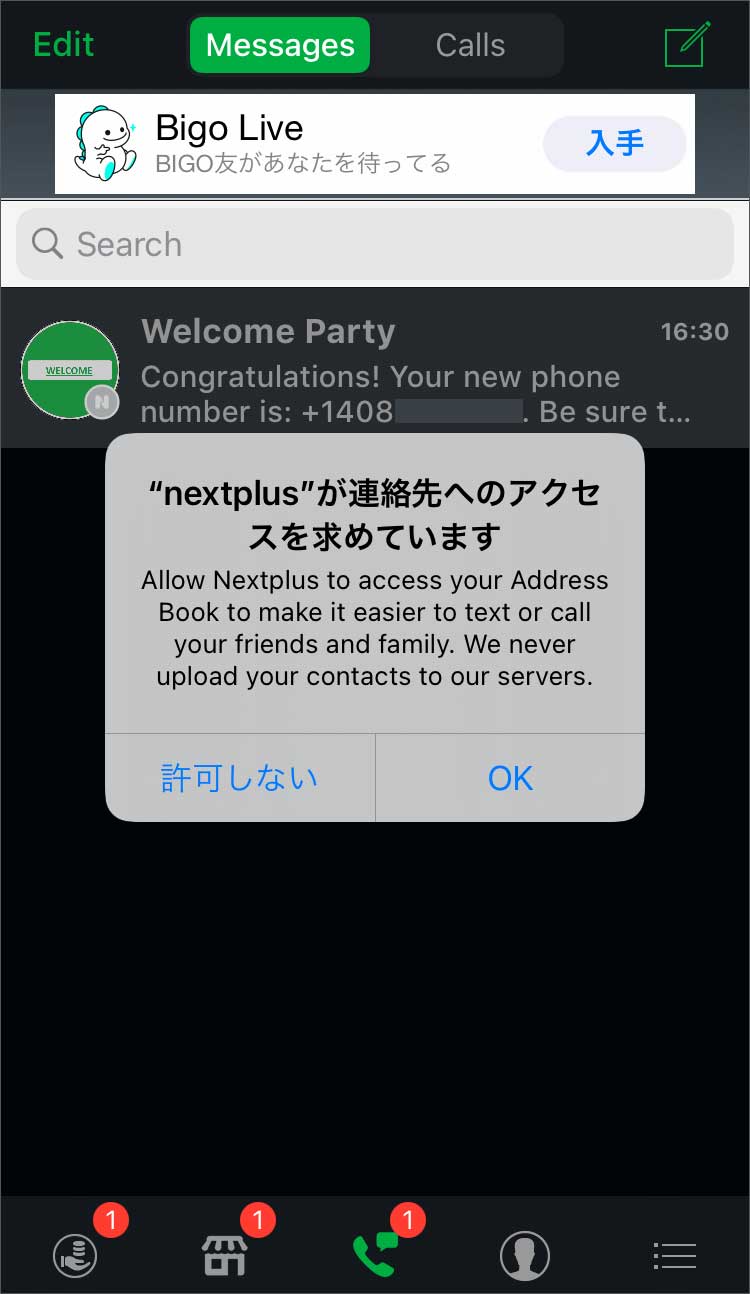Open the calls and messages tab
750x1294 pixels.
tap(375, 1254)
